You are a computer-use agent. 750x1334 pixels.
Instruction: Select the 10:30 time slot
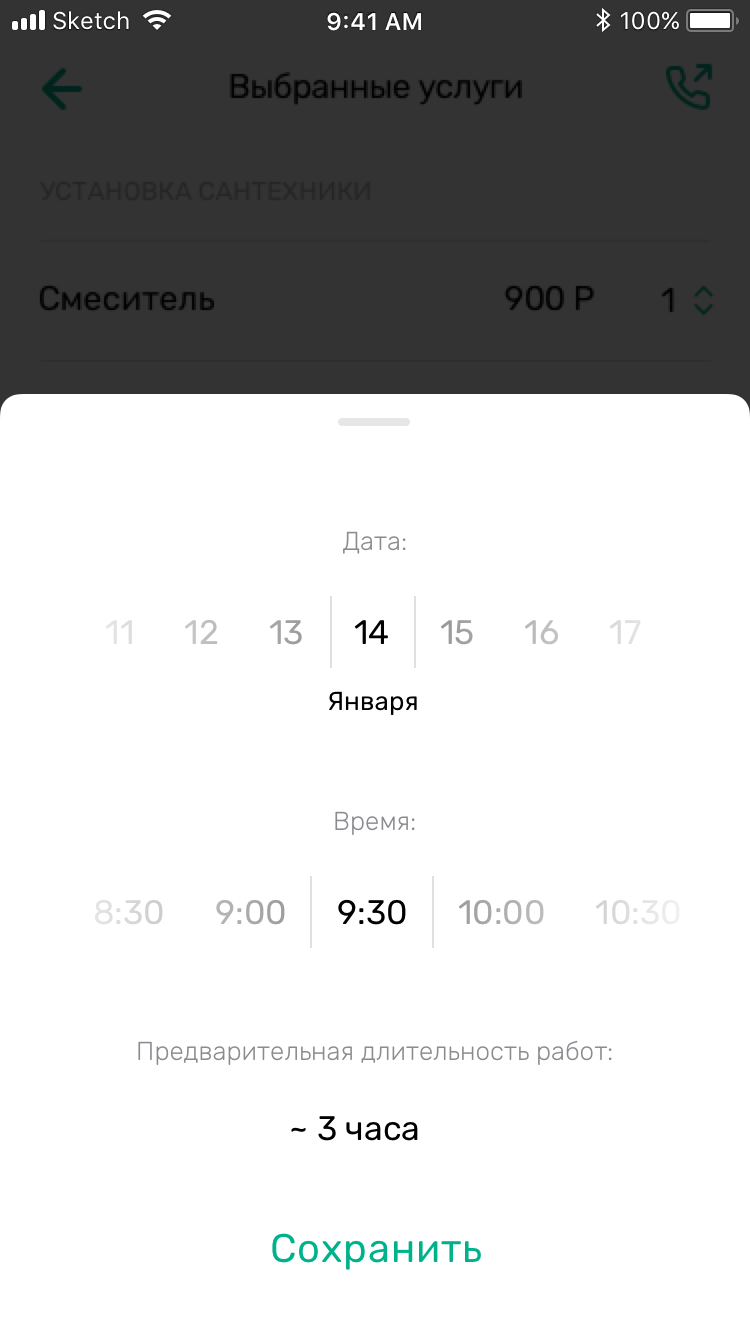(x=637, y=912)
